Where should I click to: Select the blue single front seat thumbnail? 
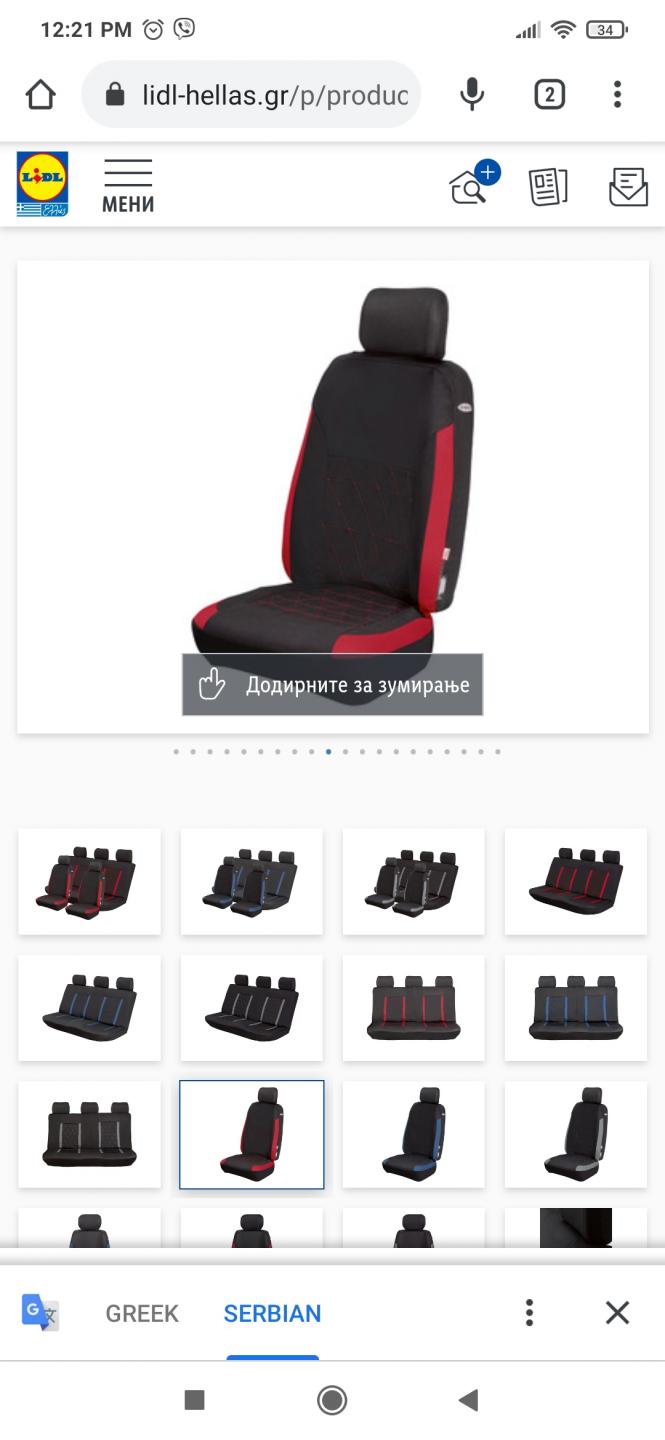coord(413,1134)
